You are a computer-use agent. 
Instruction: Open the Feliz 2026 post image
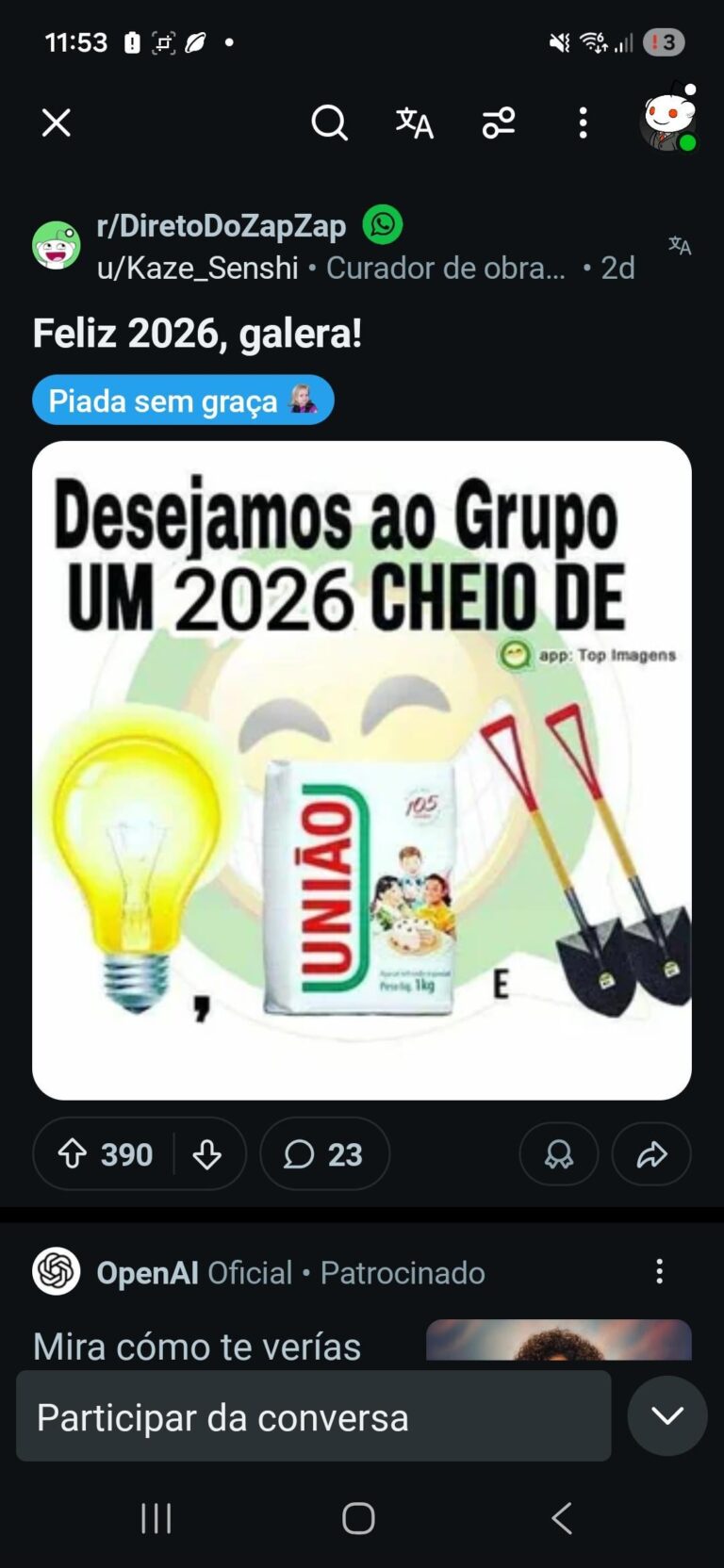pos(362,770)
